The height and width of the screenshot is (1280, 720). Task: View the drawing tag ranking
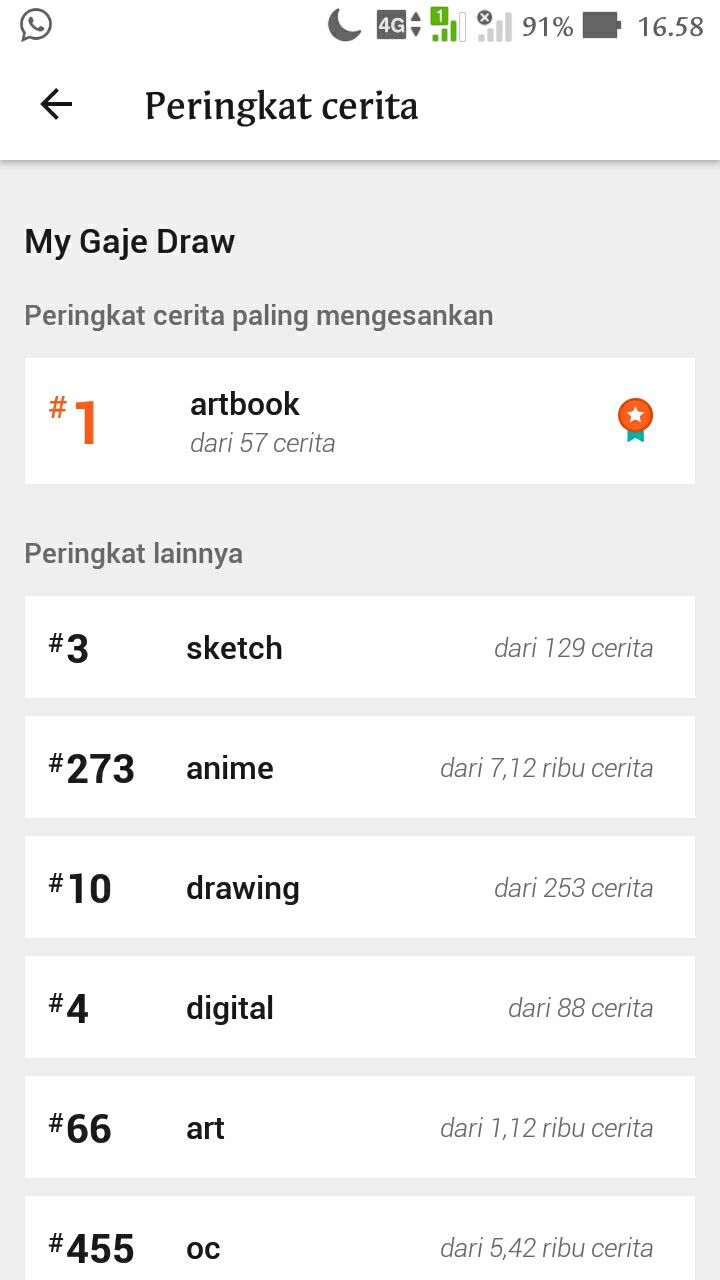pyautogui.click(x=359, y=887)
